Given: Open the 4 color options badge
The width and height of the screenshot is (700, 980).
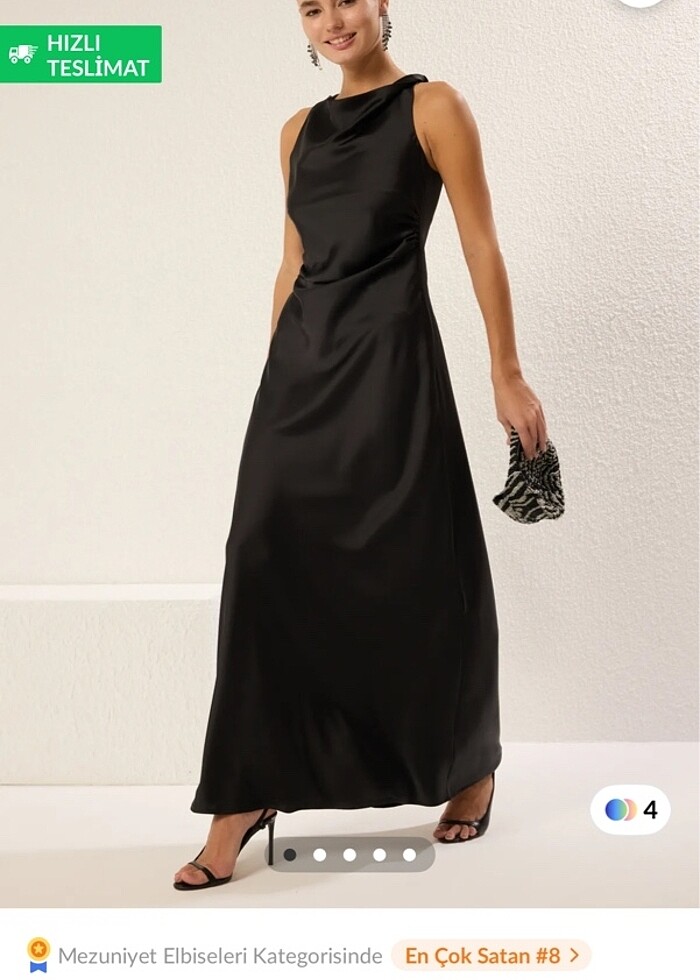Looking at the screenshot, I should [x=630, y=809].
